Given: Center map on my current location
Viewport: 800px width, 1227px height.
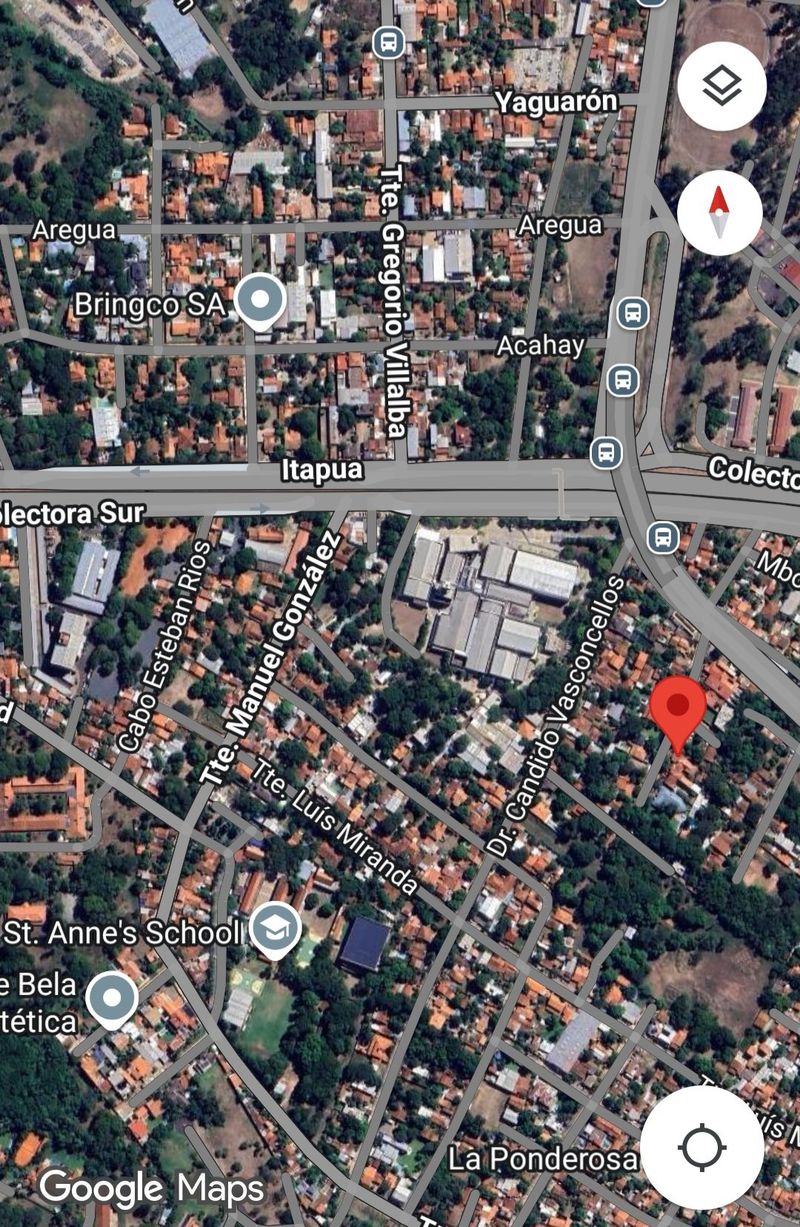Looking at the screenshot, I should click(x=701, y=1146).
